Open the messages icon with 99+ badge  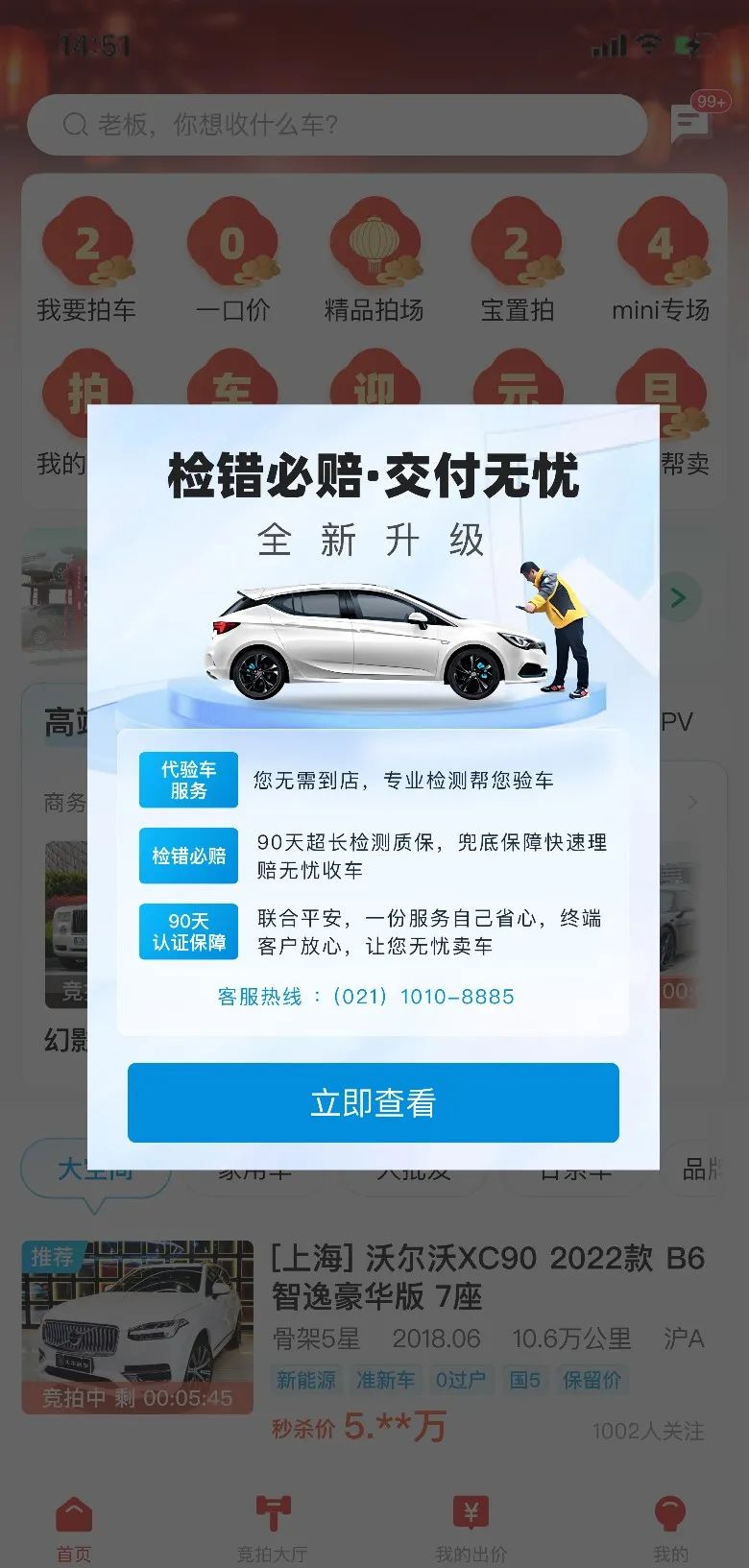(691, 123)
